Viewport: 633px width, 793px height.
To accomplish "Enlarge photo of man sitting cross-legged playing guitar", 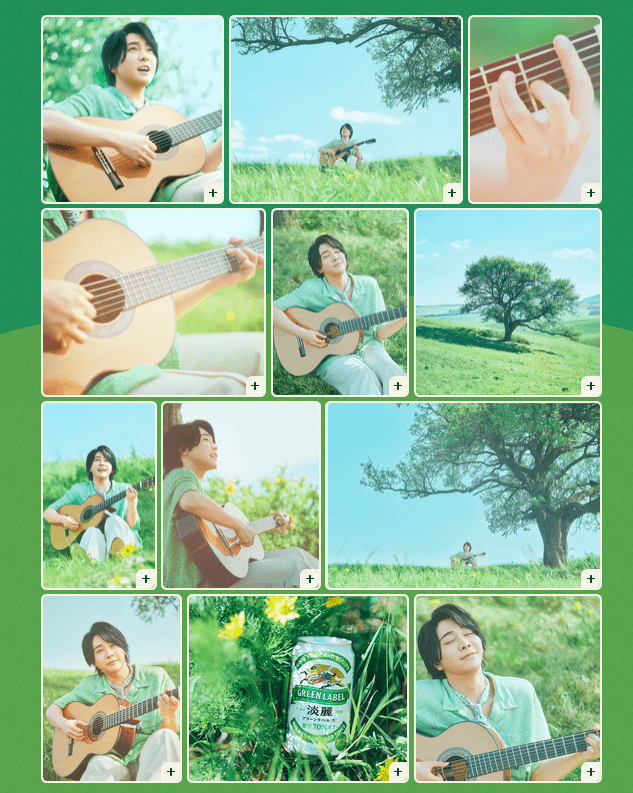I will pyautogui.click(x=99, y=495).
